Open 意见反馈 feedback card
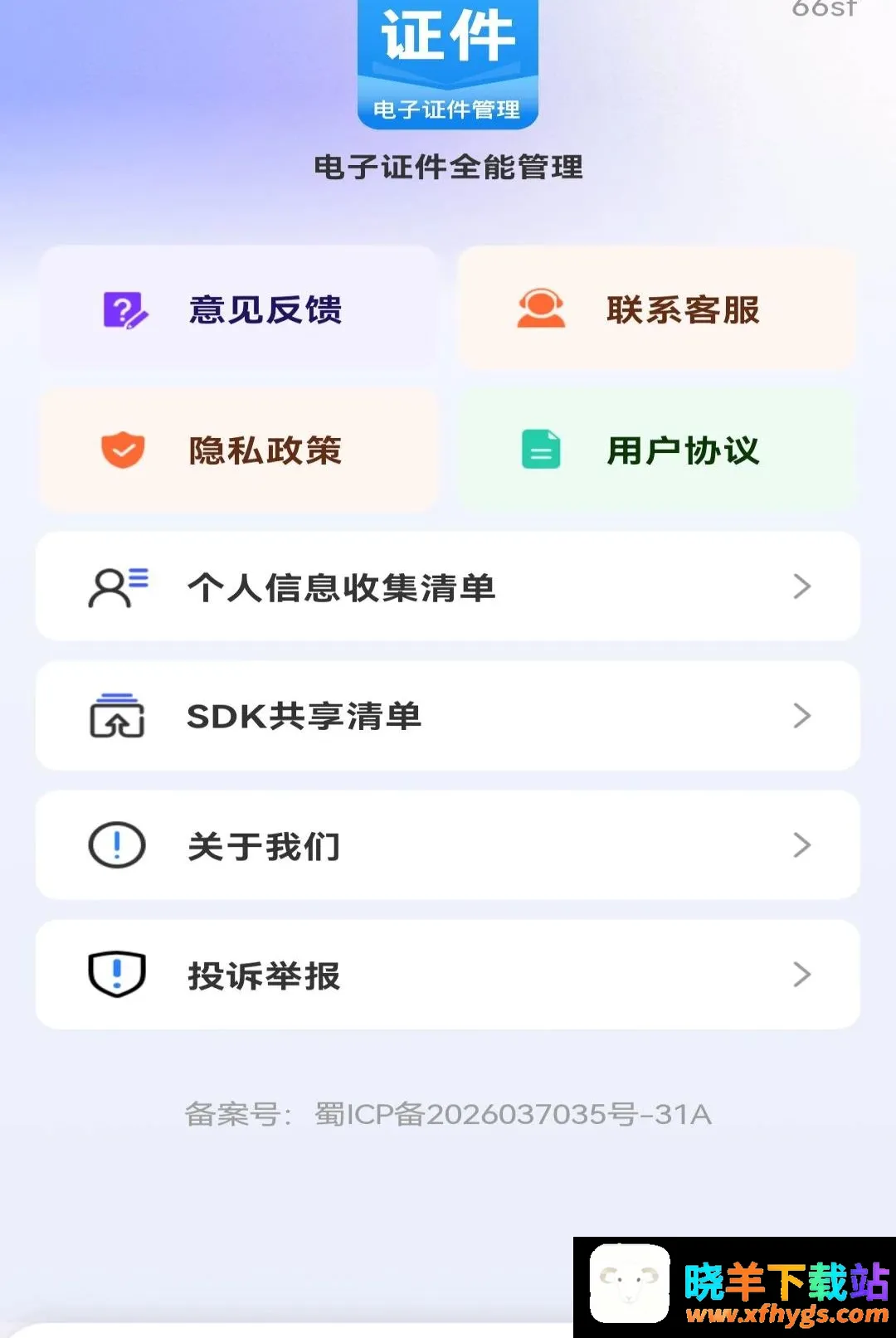896x1338 pixels. (238, 309)
